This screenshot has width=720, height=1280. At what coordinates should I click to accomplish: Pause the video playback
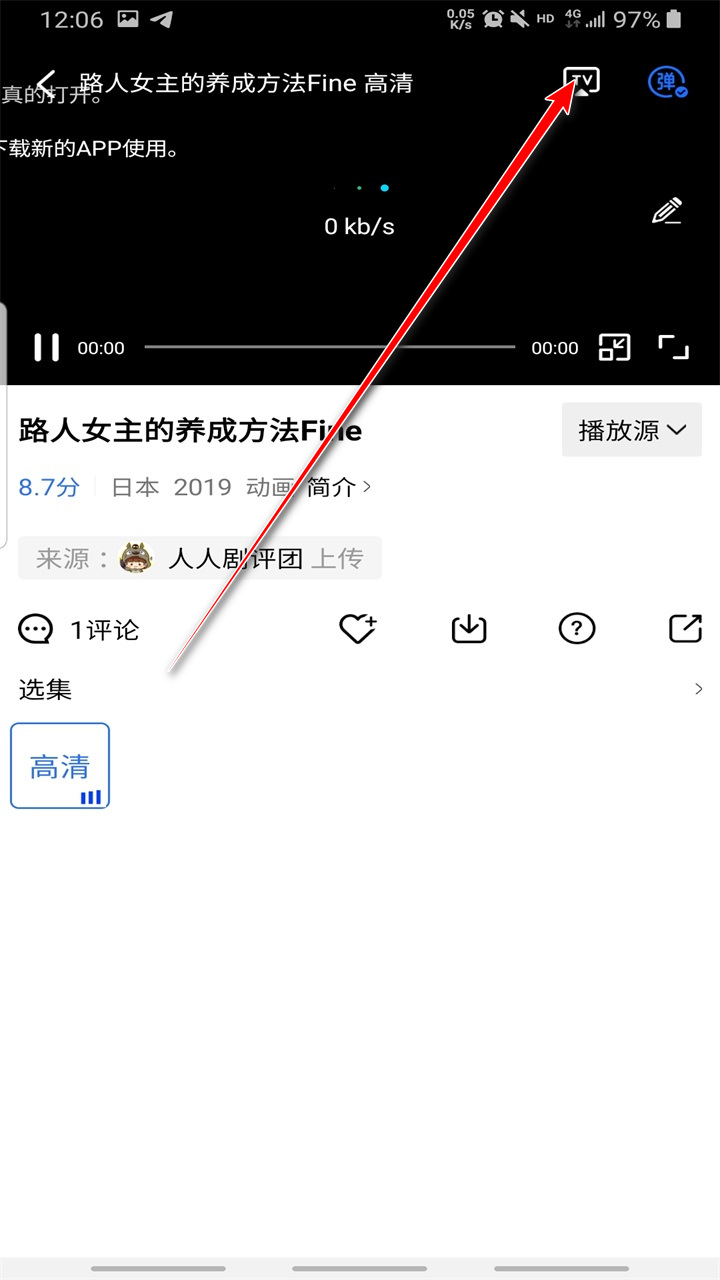coord(46,347)
